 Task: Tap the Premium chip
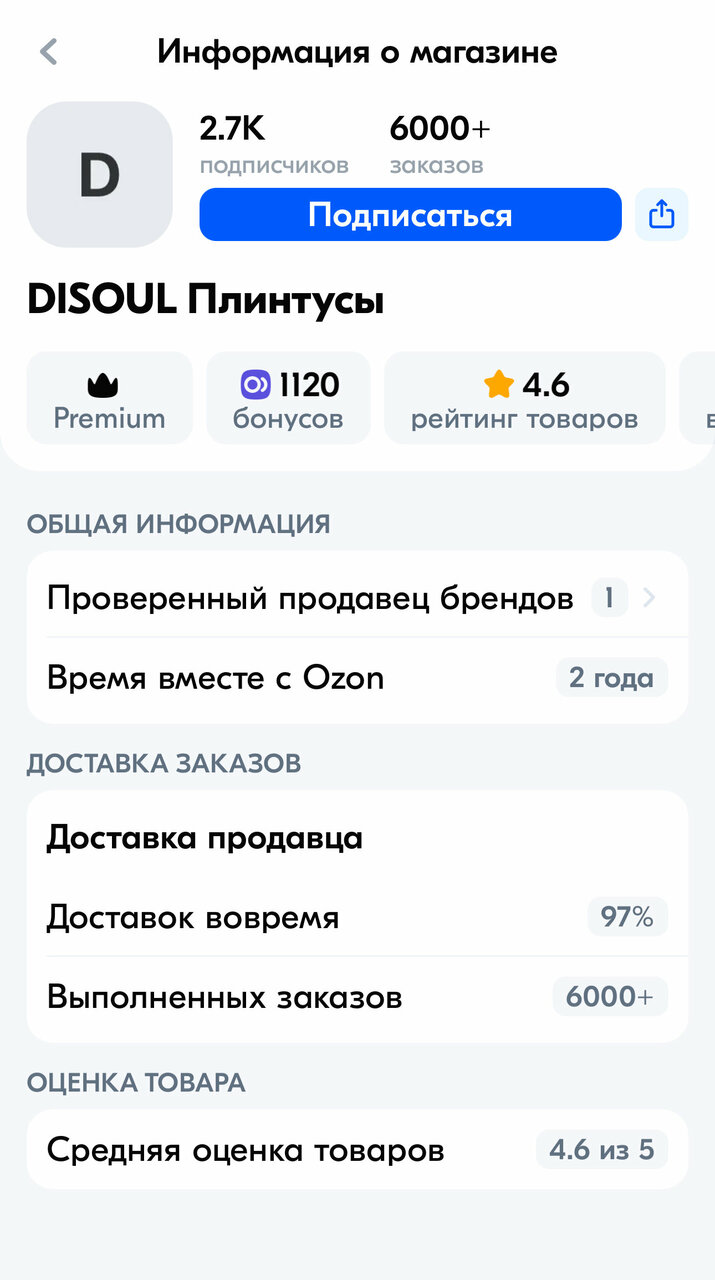coord(109,399)
